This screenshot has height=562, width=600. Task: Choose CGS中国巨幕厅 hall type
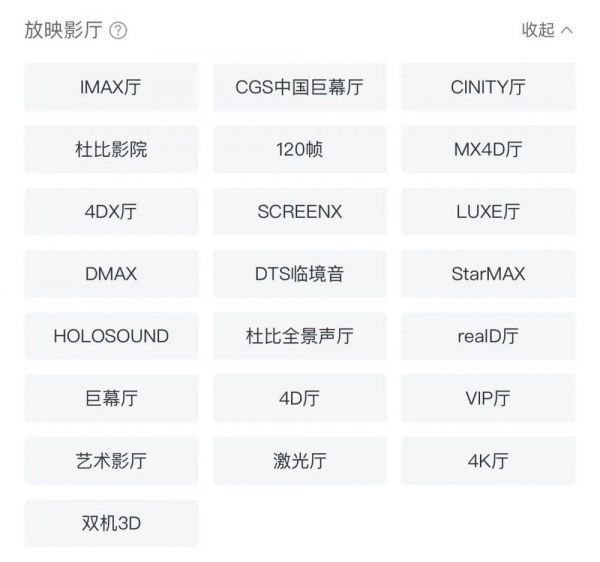299,87
